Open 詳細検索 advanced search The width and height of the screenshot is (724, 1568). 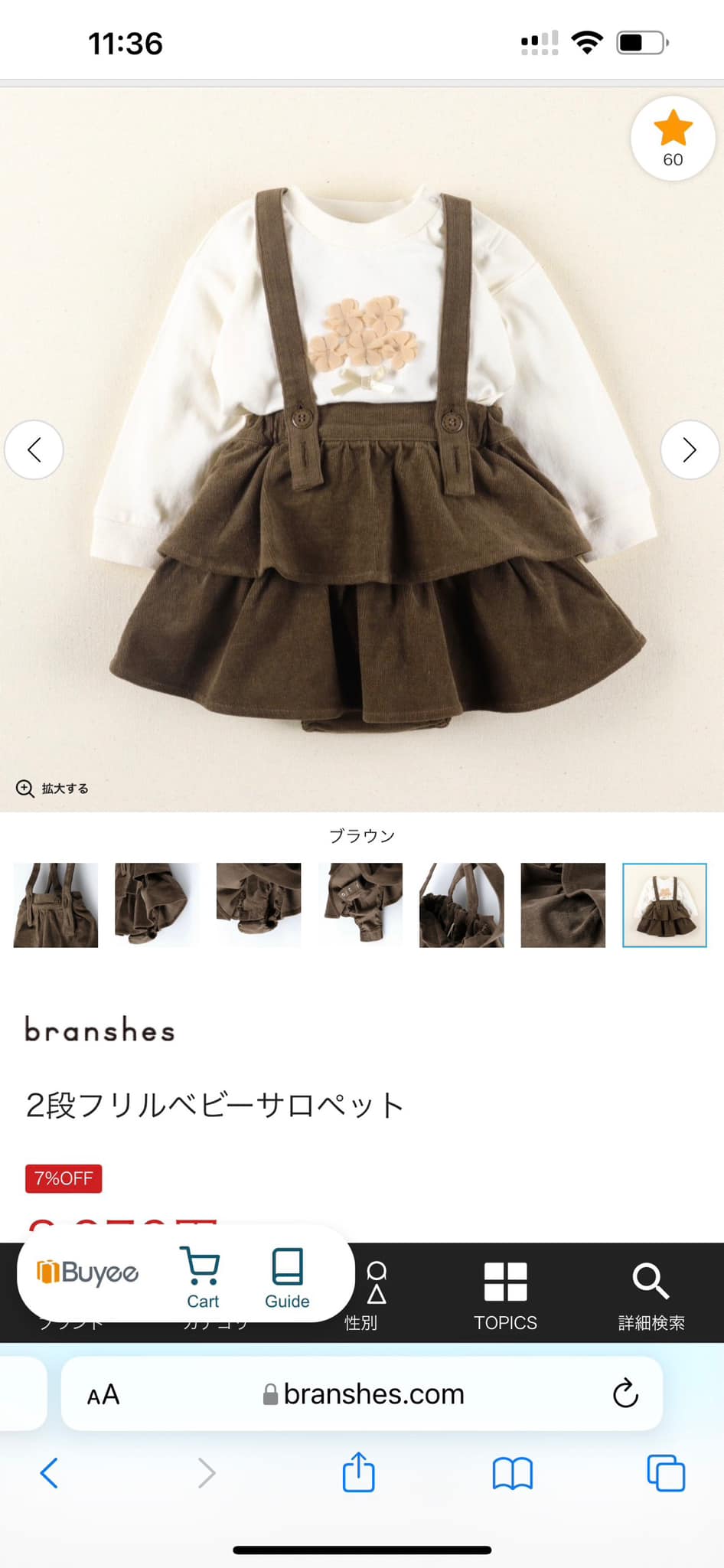pos(651,1295)
